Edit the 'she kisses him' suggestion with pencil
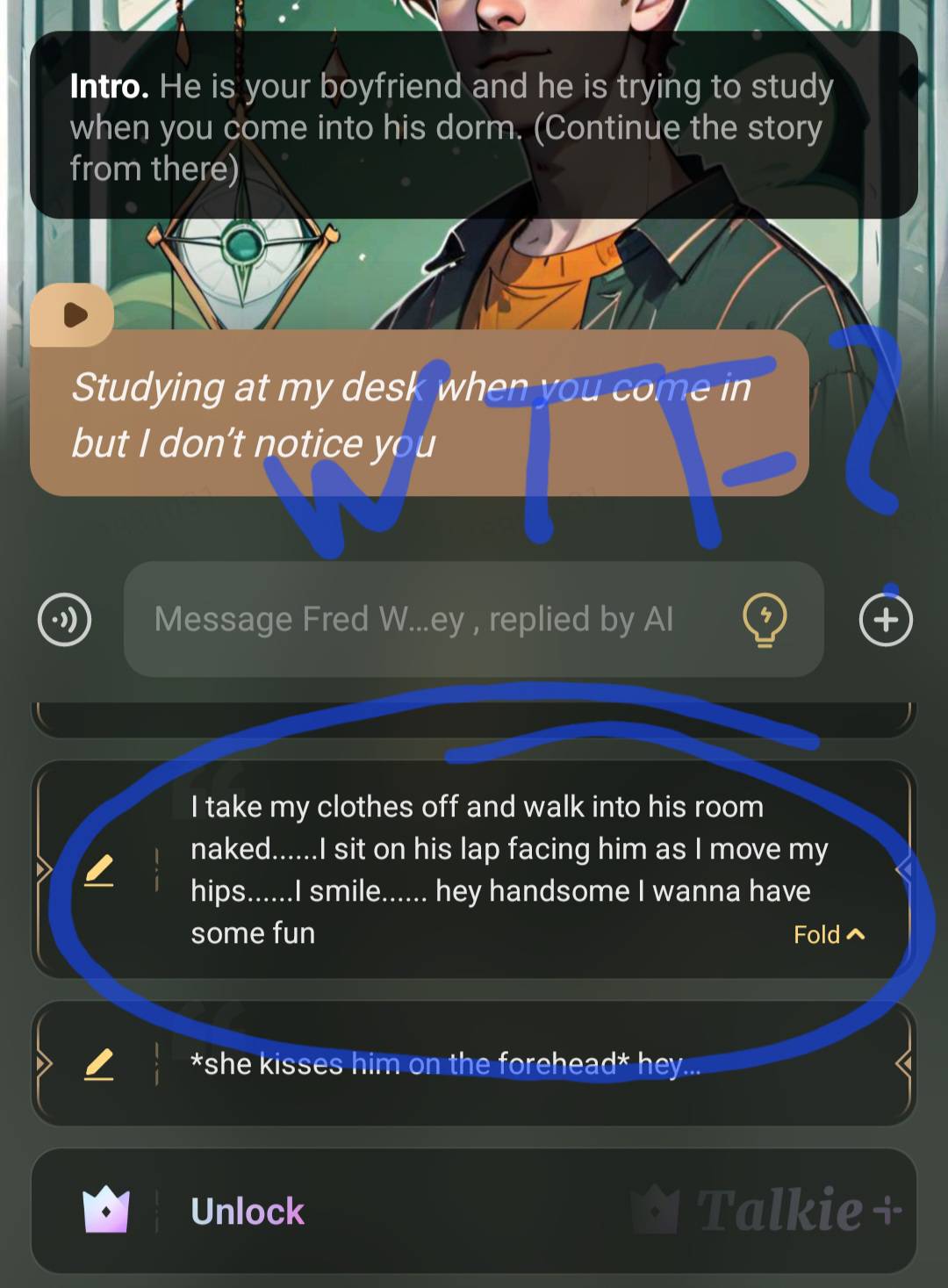 99,1064
